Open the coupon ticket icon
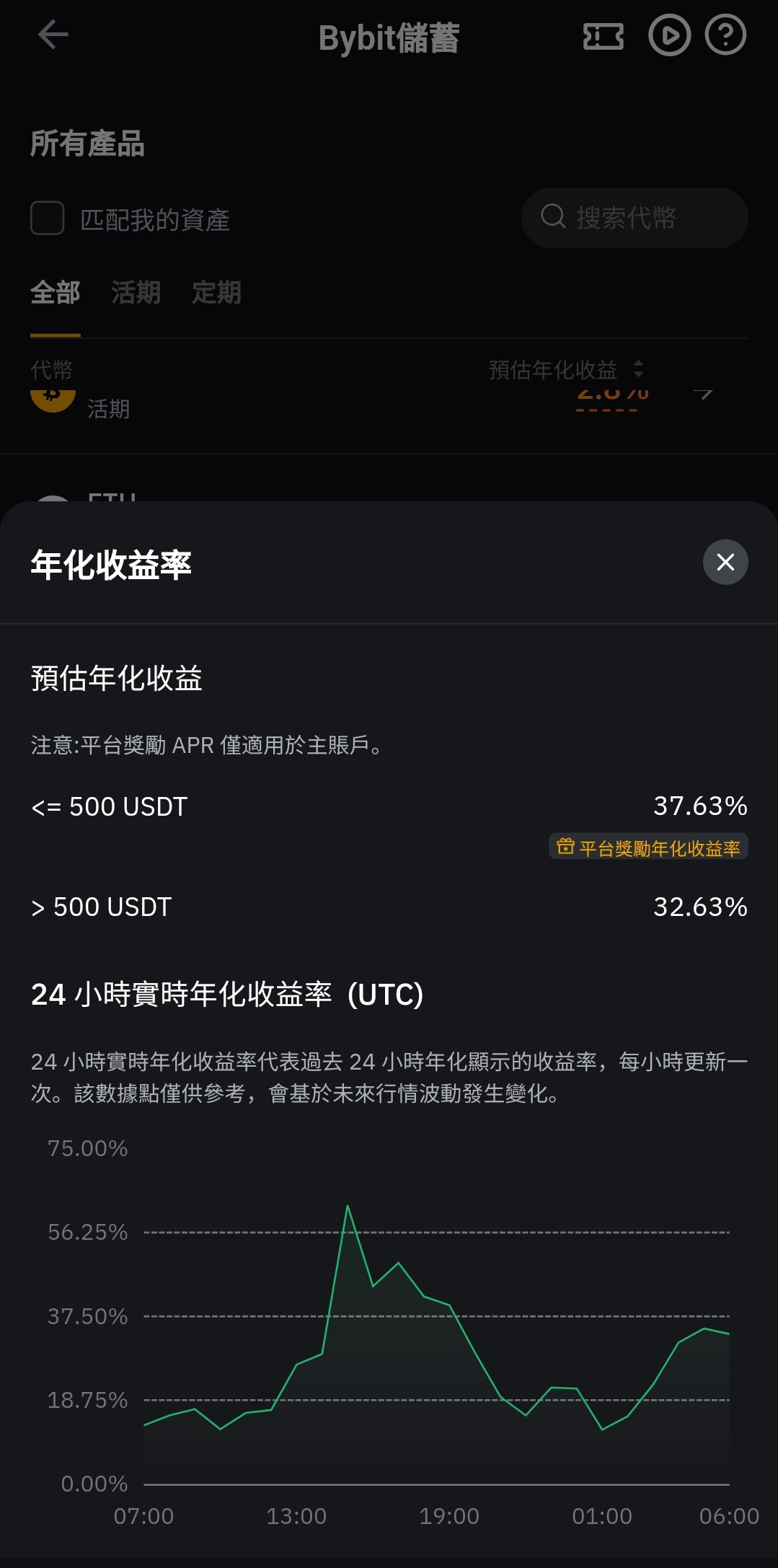This screenshot has height=1568, width=778. tap(603, 36)
